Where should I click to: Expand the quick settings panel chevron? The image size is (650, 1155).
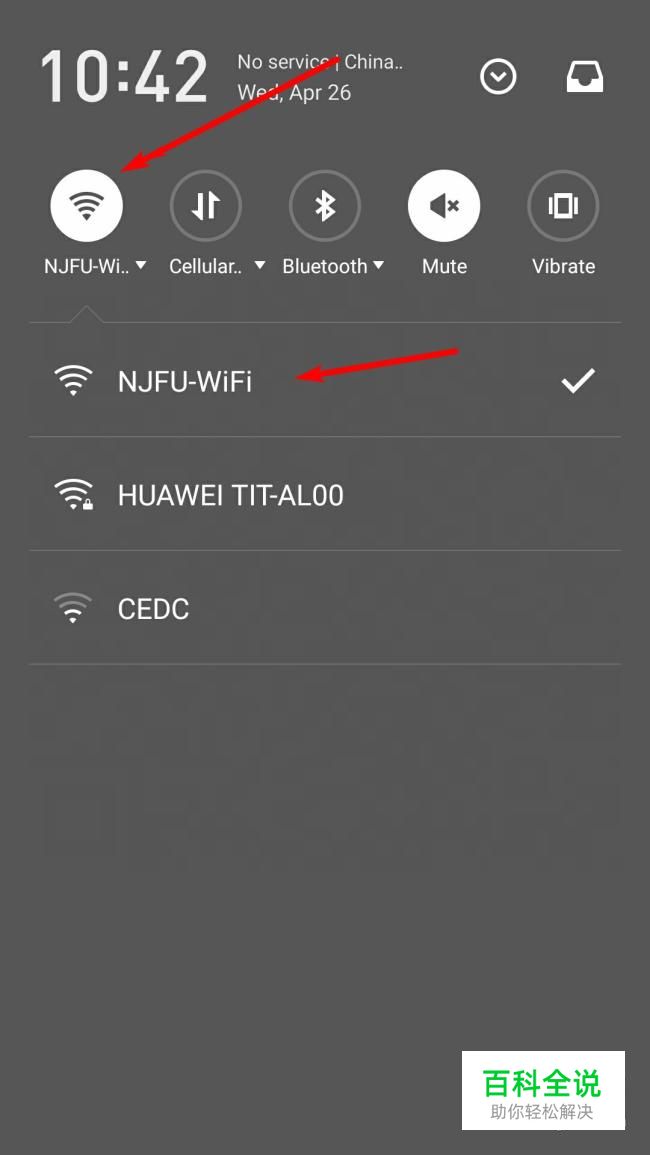498,77
